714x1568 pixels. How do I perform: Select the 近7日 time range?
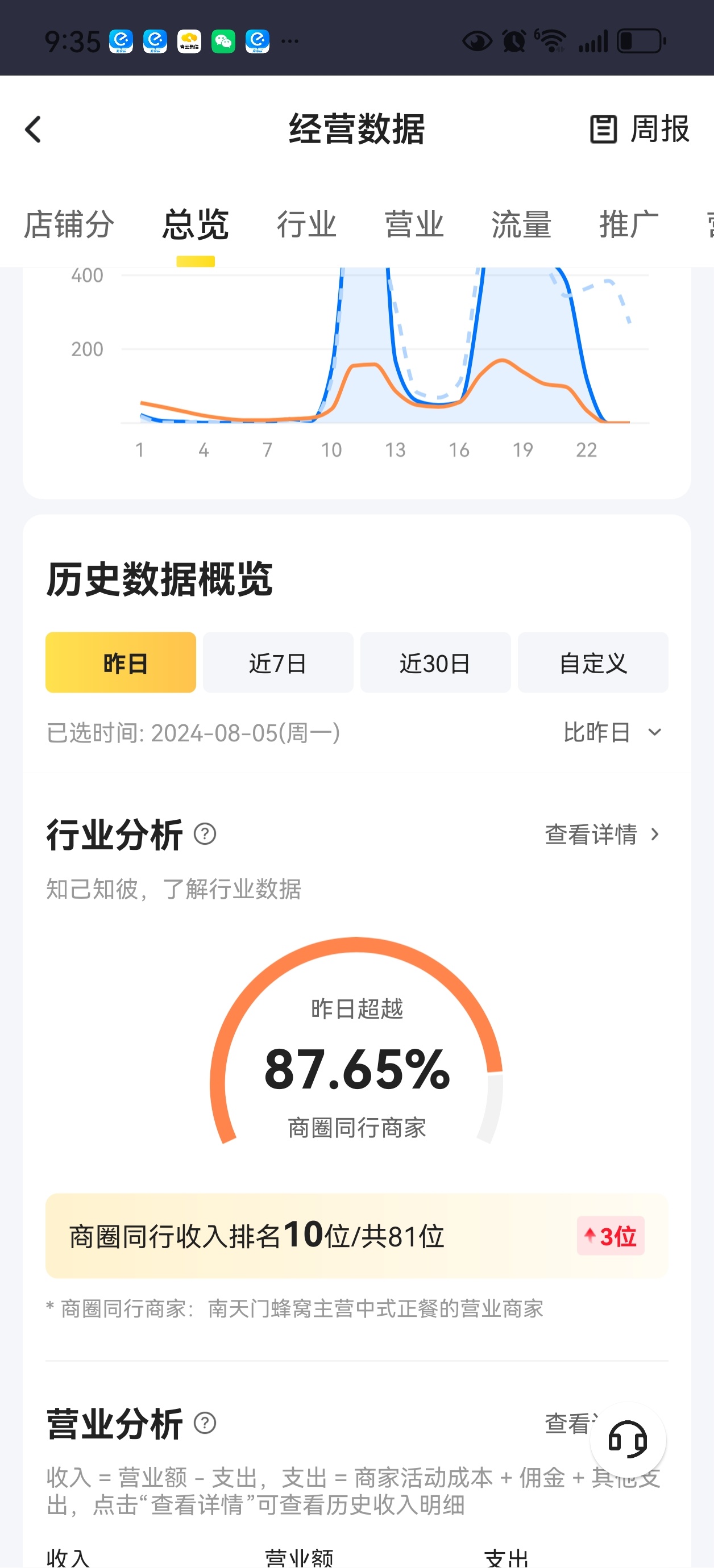(x=278, y=662)
